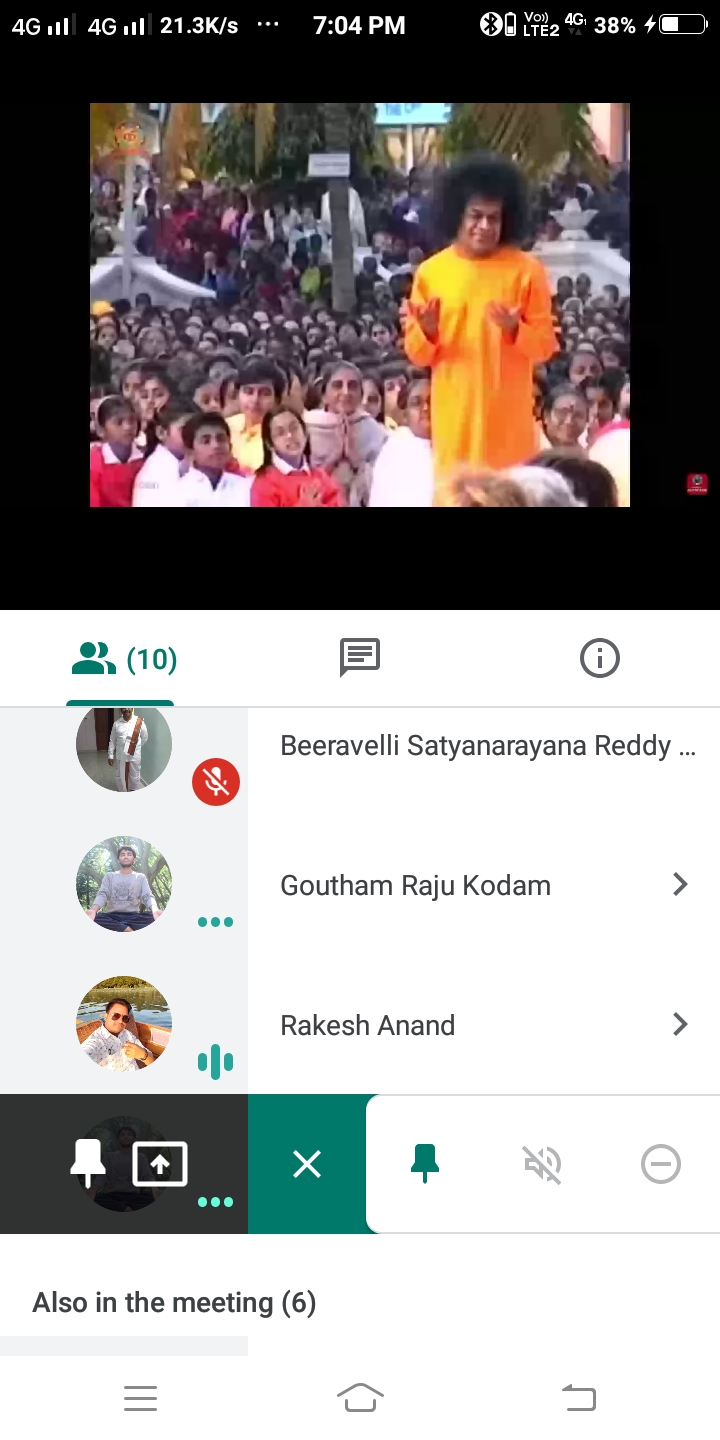Switch to the participants tab
Image resolution: width=720 pixels, height=1440 pixels.
point(124,659)
